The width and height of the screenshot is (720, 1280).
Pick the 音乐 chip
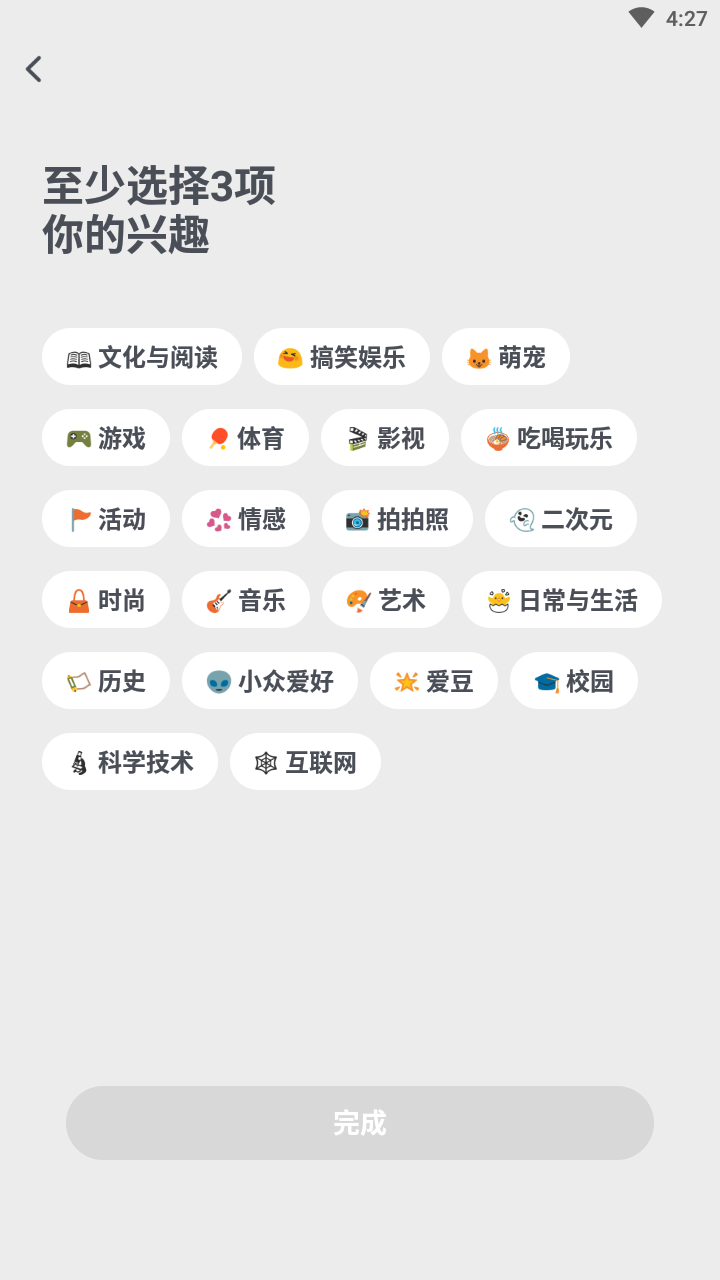tap(246, 600)
